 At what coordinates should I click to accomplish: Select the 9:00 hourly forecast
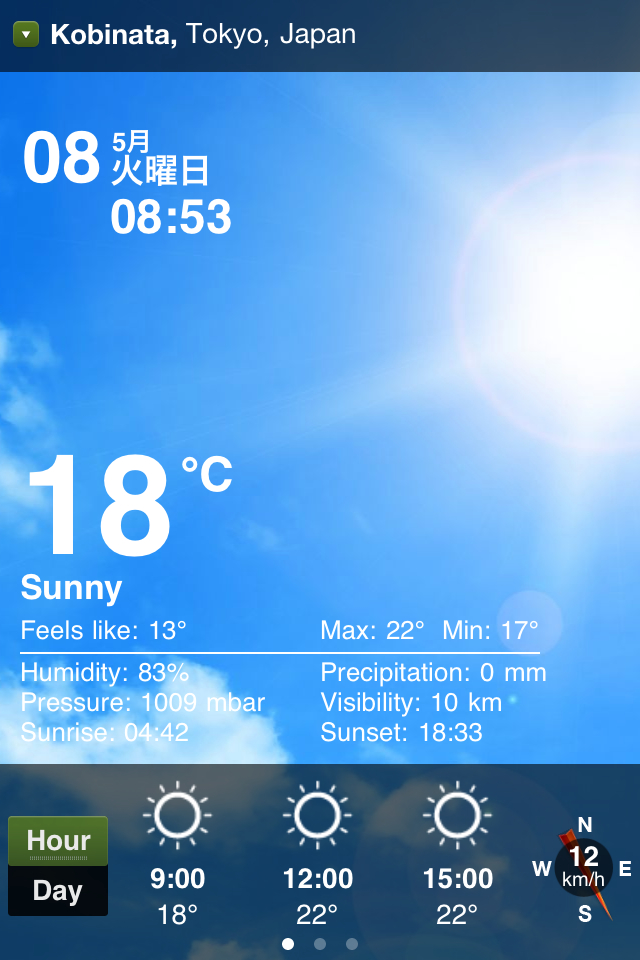[177, 855]
